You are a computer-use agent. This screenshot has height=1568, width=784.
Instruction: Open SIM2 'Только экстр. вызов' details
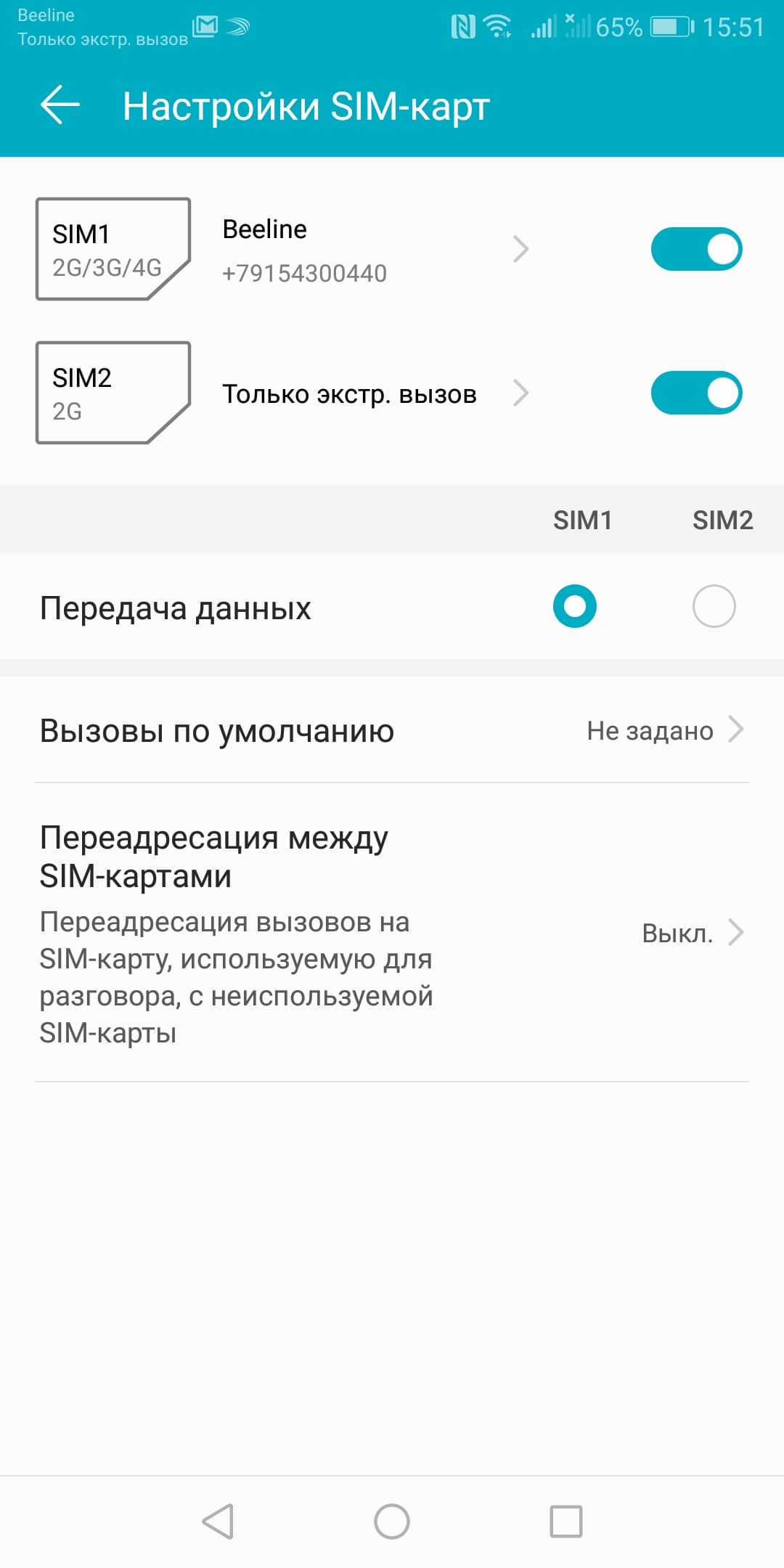(x=363, y=393)
